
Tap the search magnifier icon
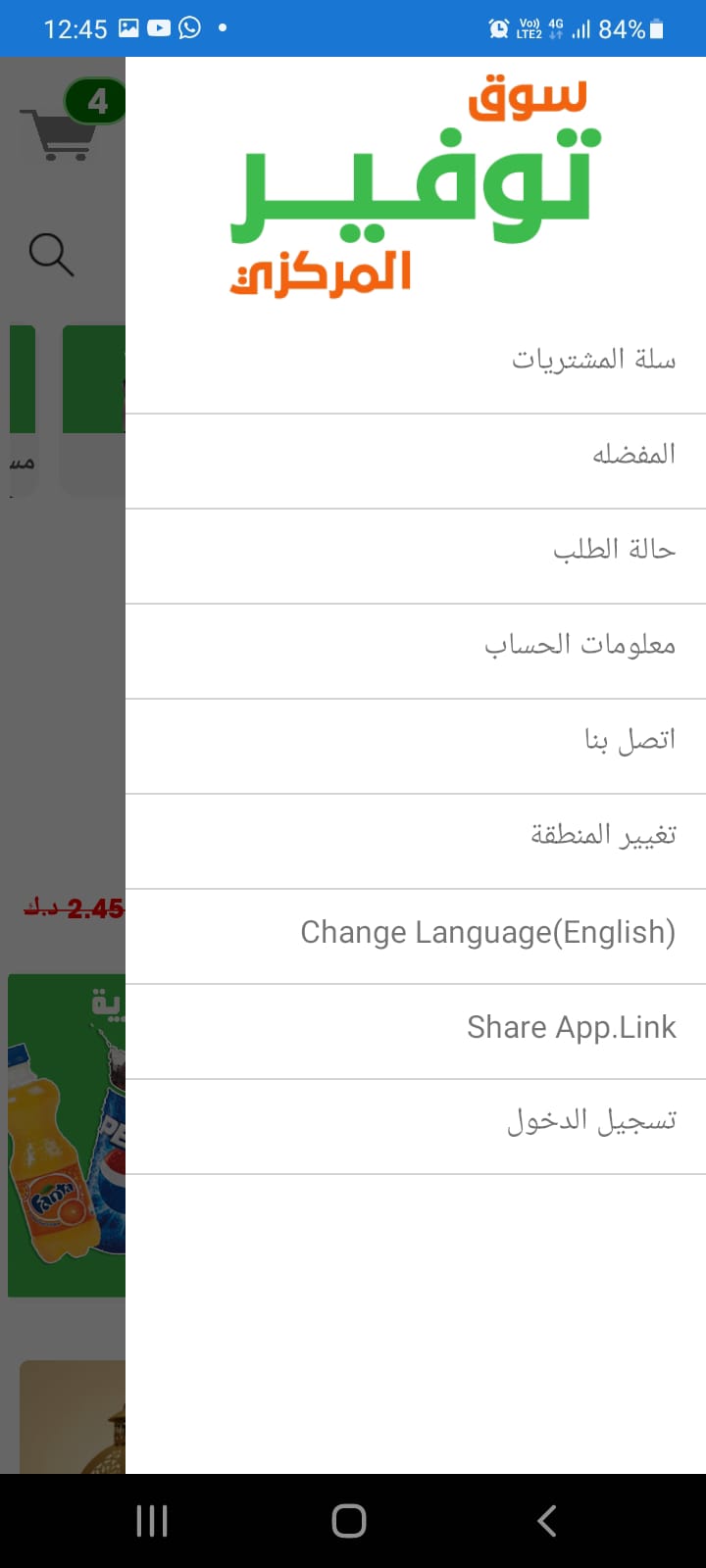tap(51, 255)
